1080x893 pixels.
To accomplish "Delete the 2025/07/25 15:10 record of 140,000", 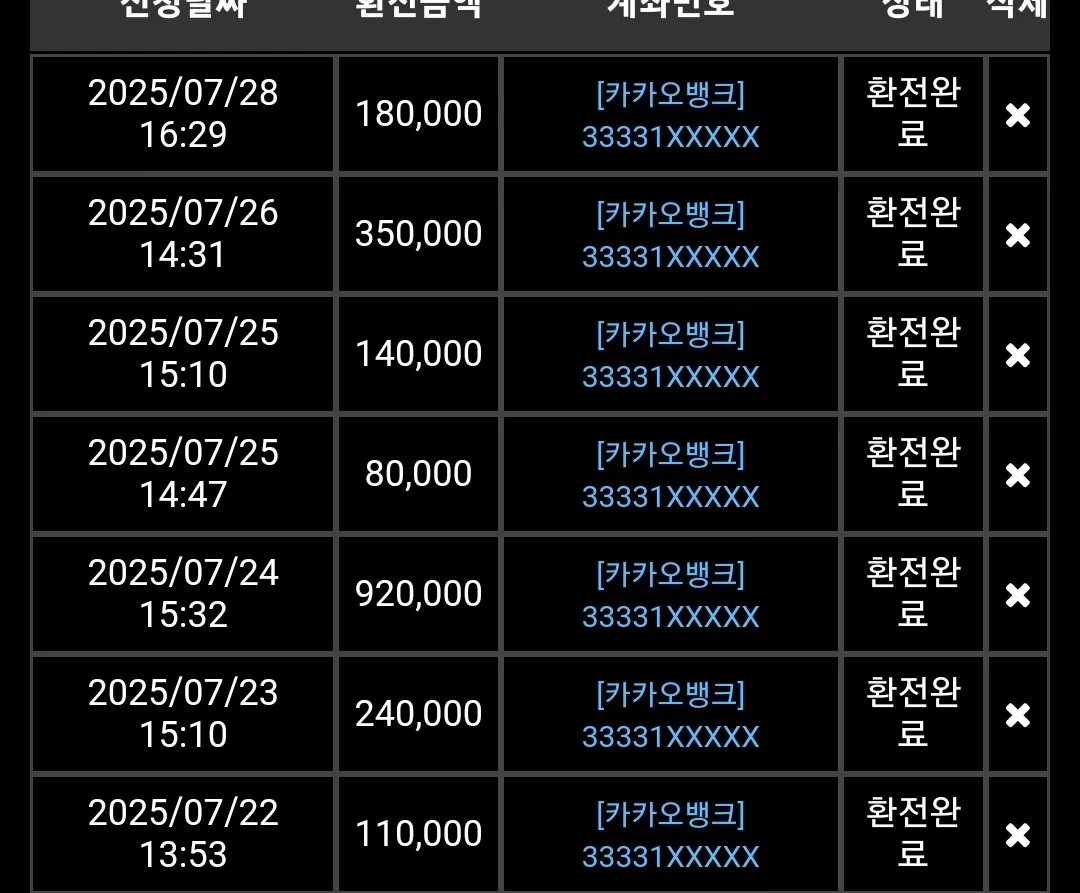I will click(x=1017, y=355).
